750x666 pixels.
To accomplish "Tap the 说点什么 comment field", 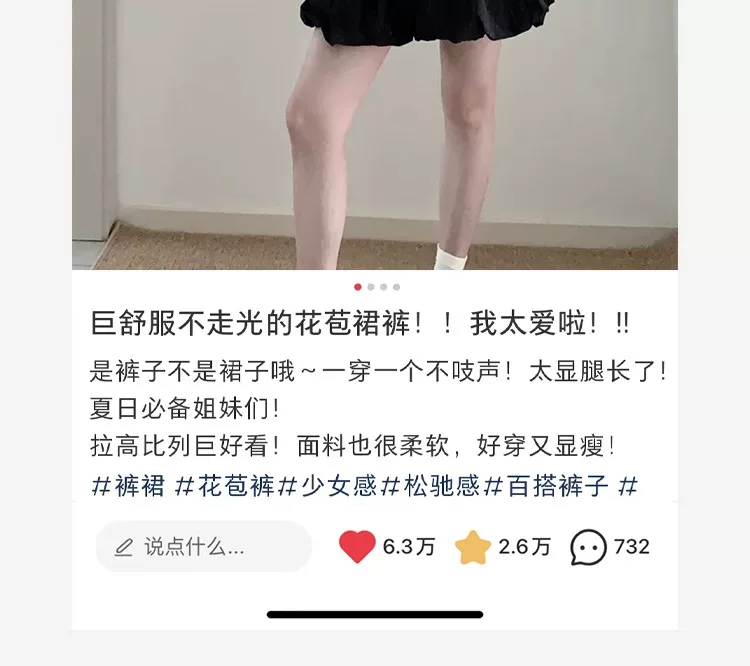I will 204,547.
